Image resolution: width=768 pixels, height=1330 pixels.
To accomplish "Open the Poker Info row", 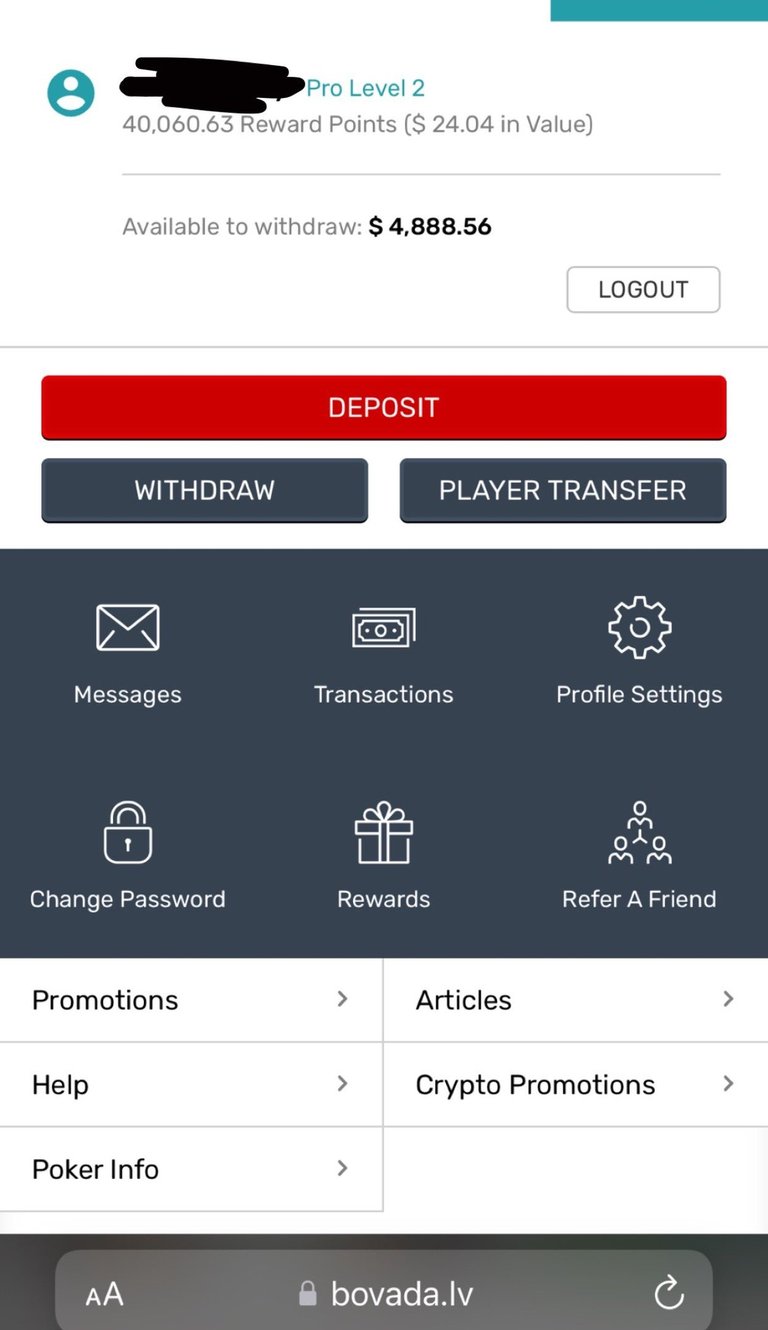I will (190, 1169).
